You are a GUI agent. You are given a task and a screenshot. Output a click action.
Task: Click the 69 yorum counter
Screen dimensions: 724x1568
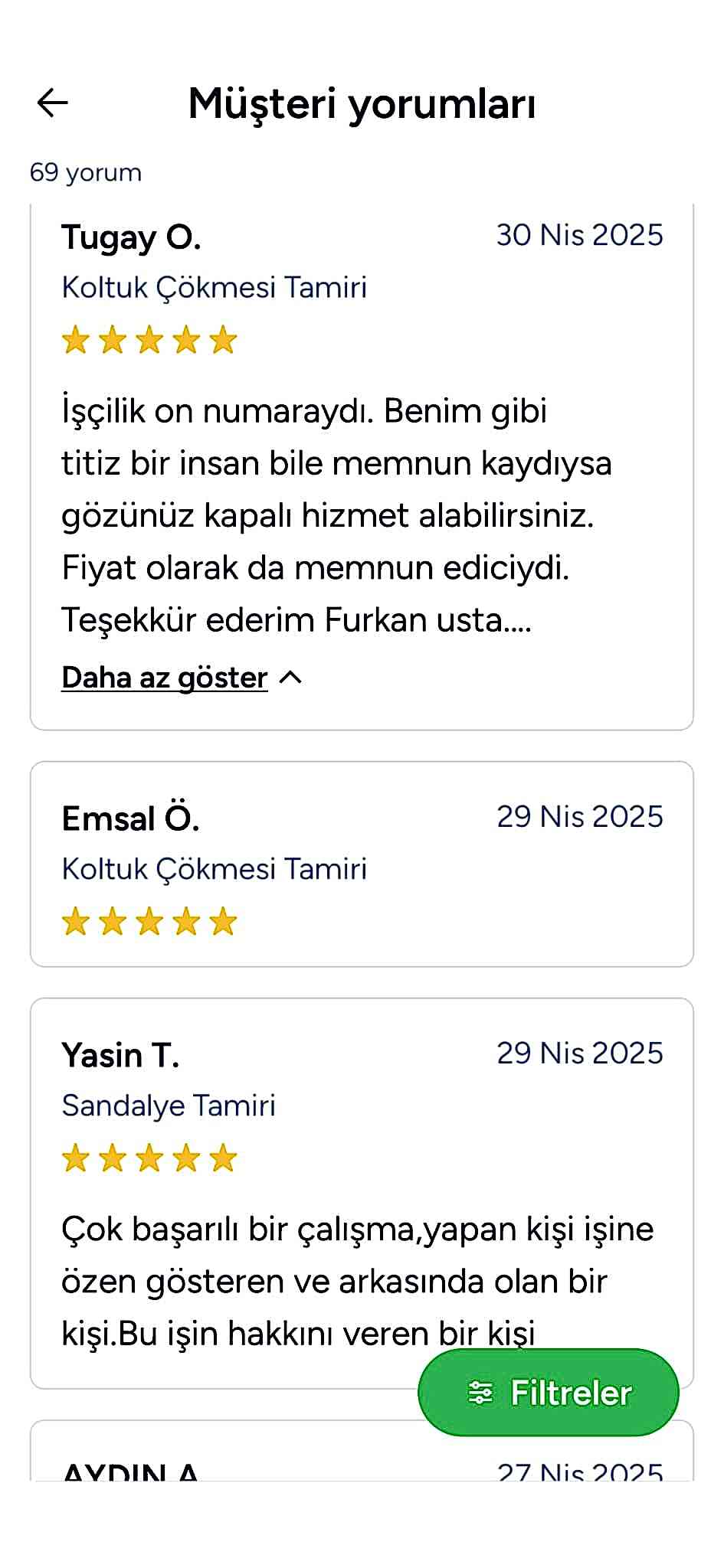(x=86, y=172)
